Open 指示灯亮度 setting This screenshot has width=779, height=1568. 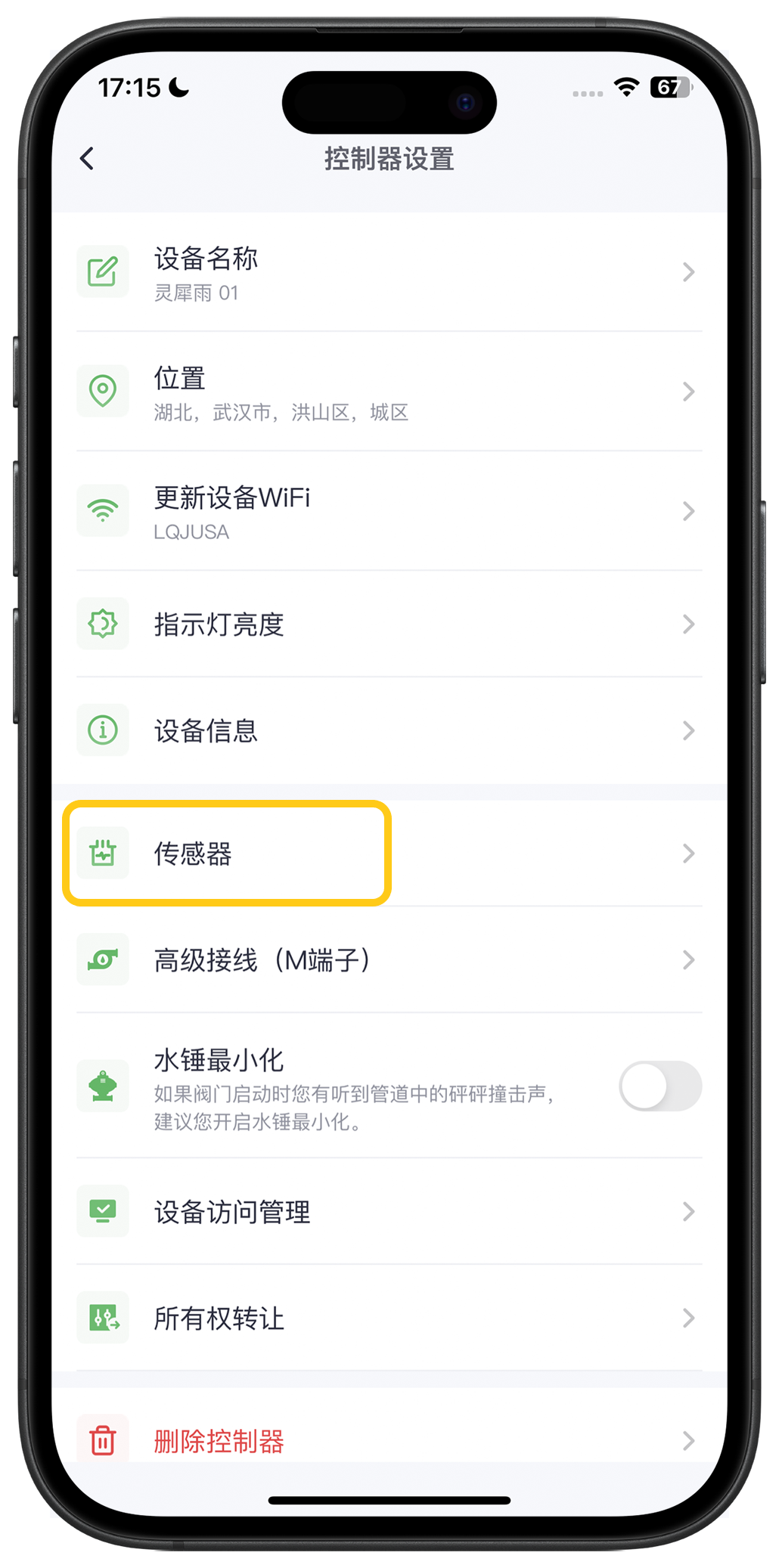click(389, 624)
